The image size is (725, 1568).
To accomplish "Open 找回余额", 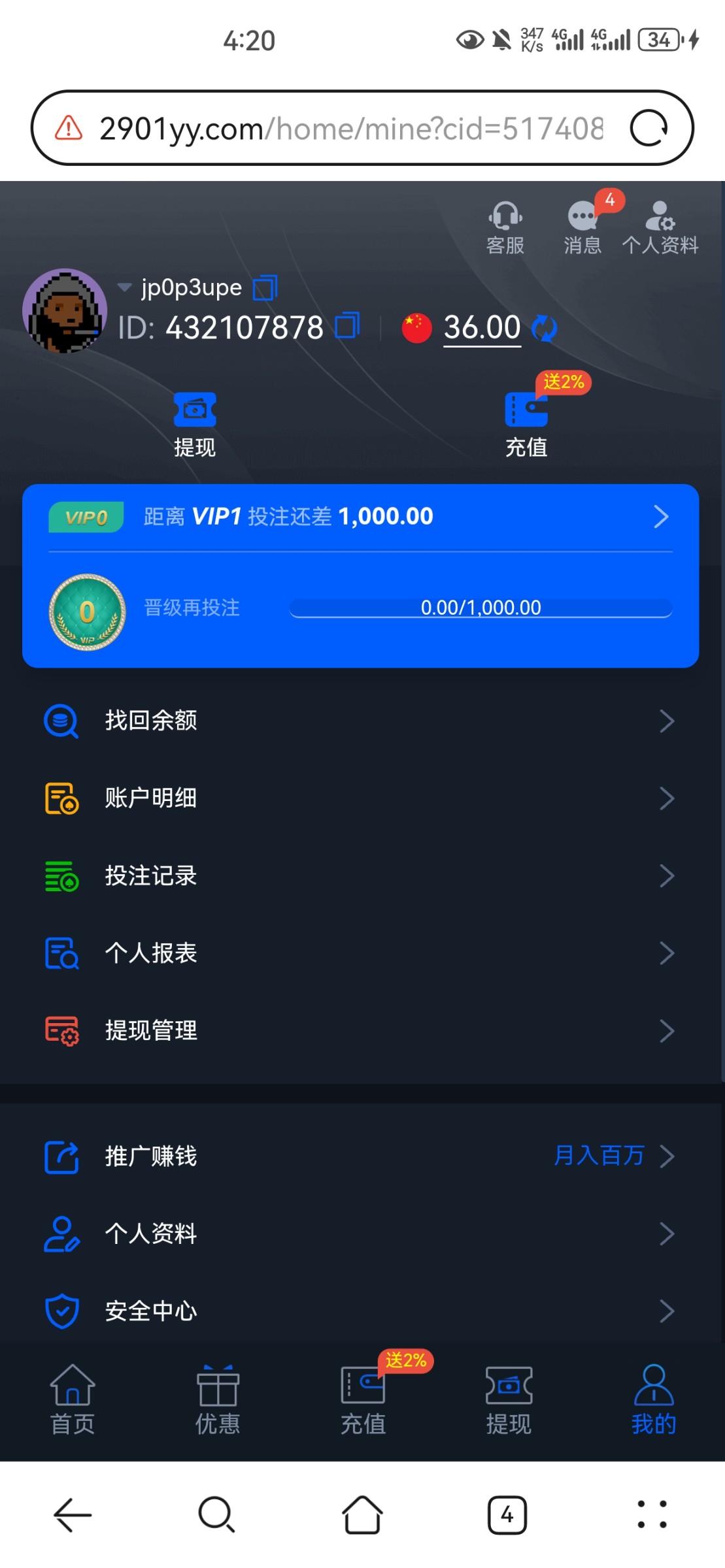I will click(360, 721).
